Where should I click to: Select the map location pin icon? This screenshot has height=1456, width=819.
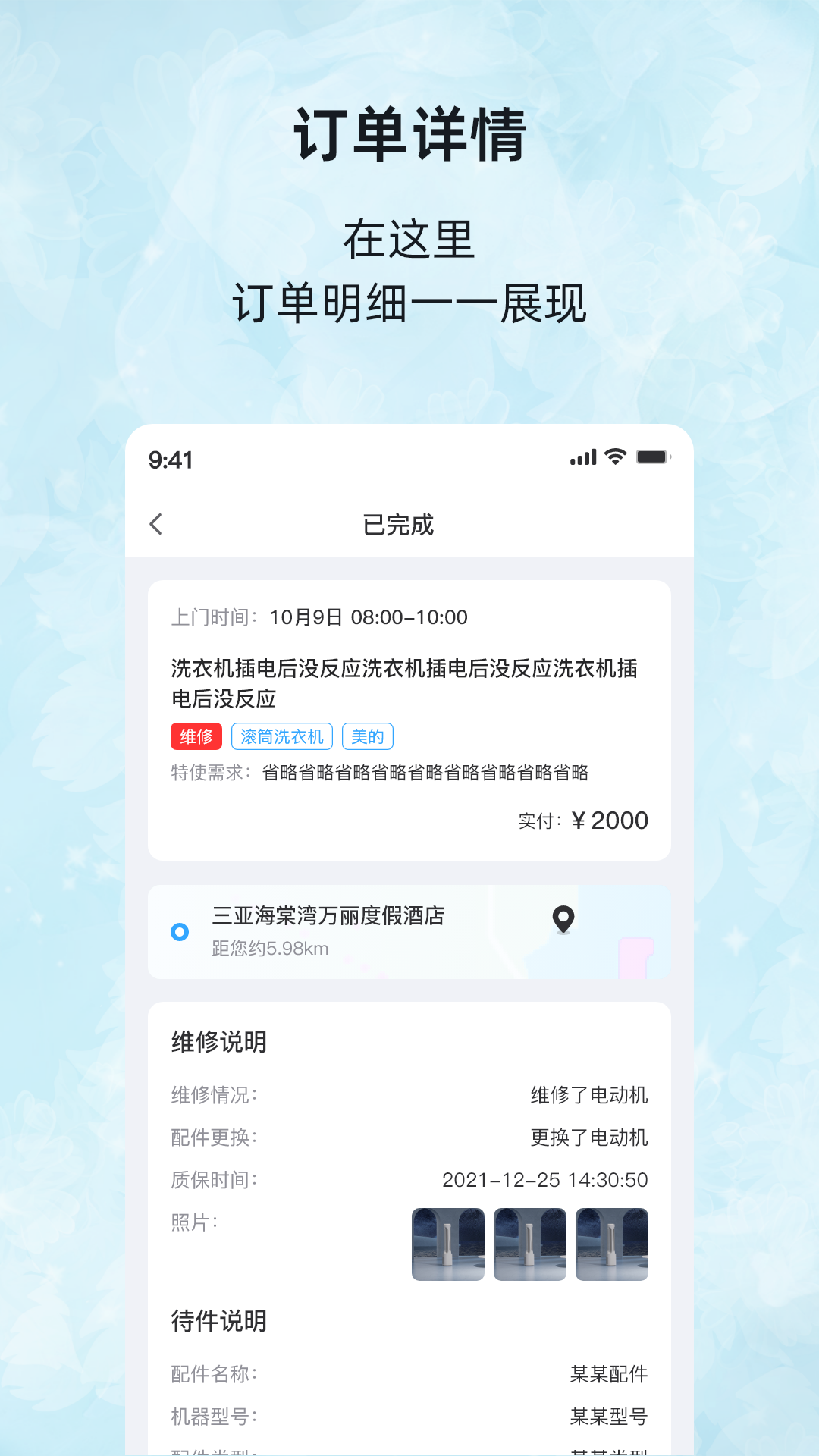point(561,920)
